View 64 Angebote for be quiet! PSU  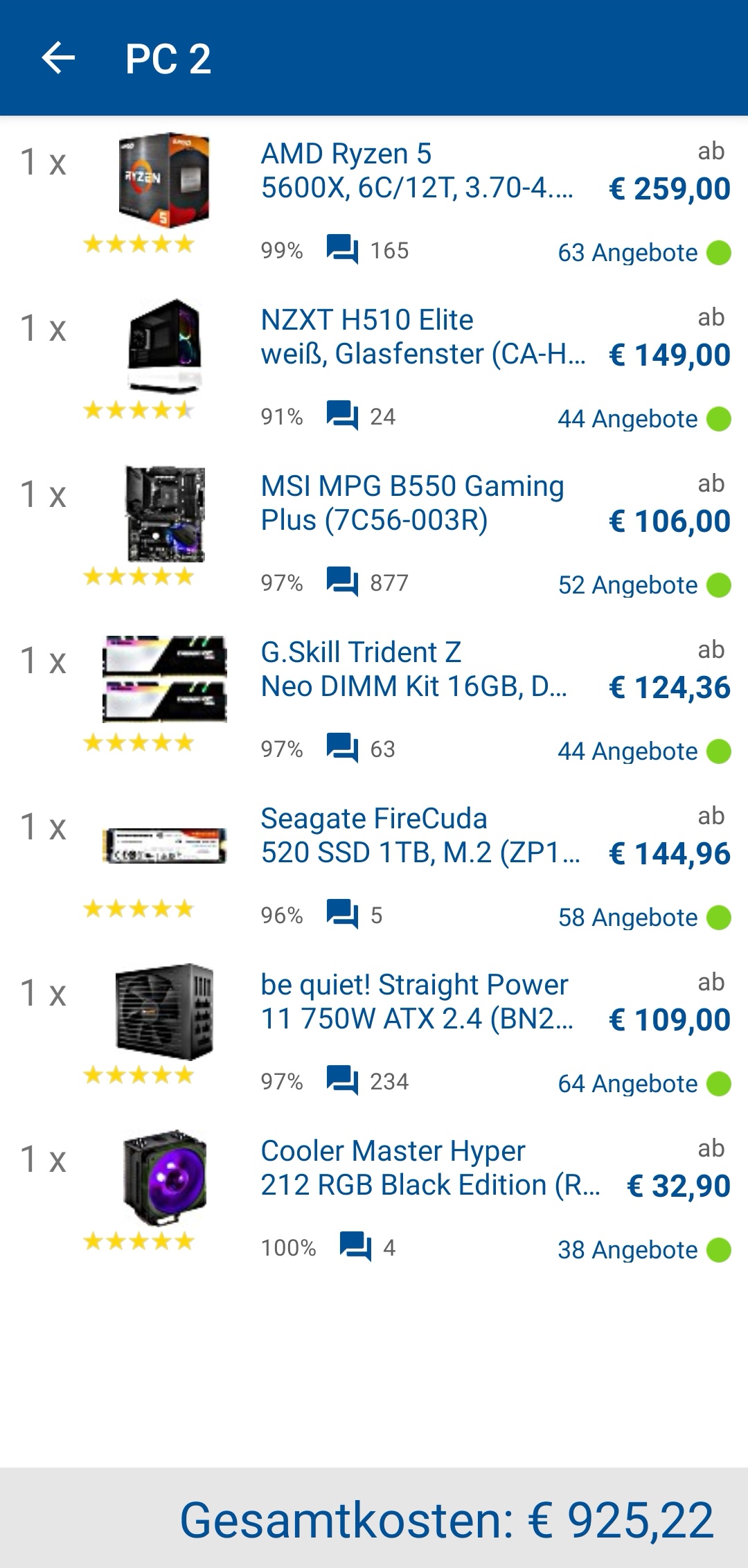click(x=627, y=1084)
